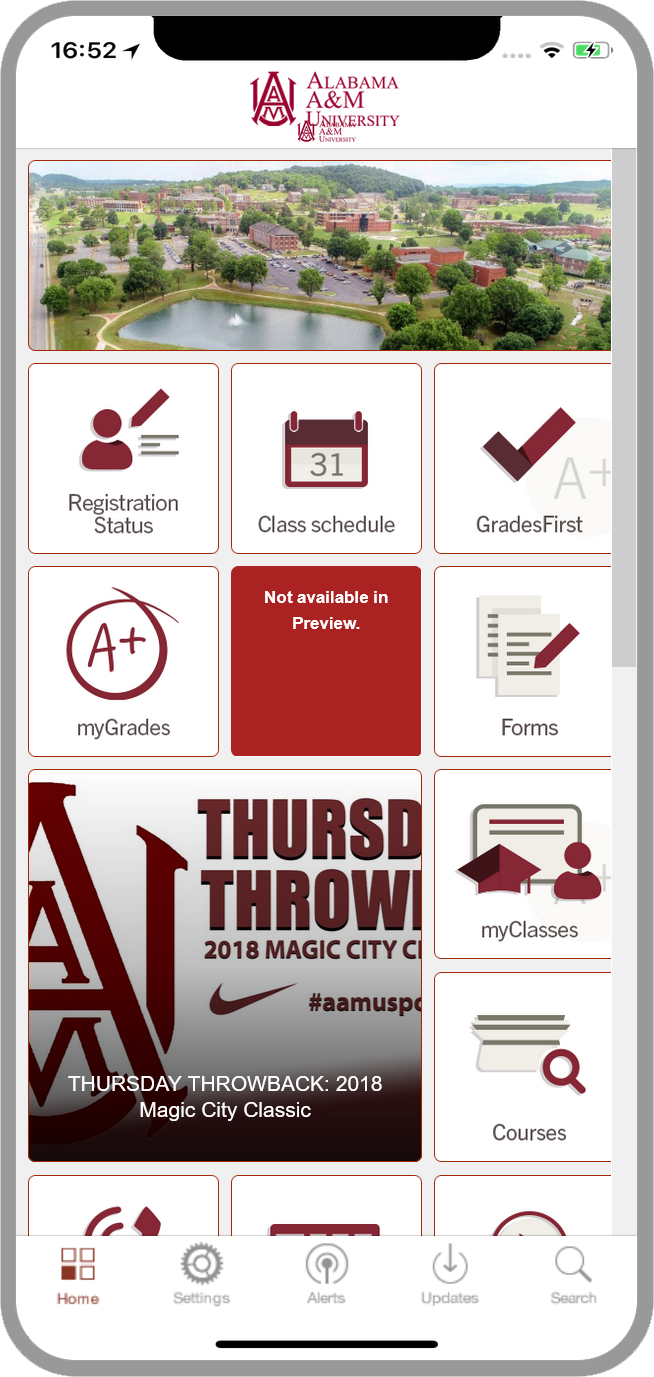The height and width of the screenshot is (1377, 654).
Task: Open the Registration Status tile
Action: click(x=123, y=458)
